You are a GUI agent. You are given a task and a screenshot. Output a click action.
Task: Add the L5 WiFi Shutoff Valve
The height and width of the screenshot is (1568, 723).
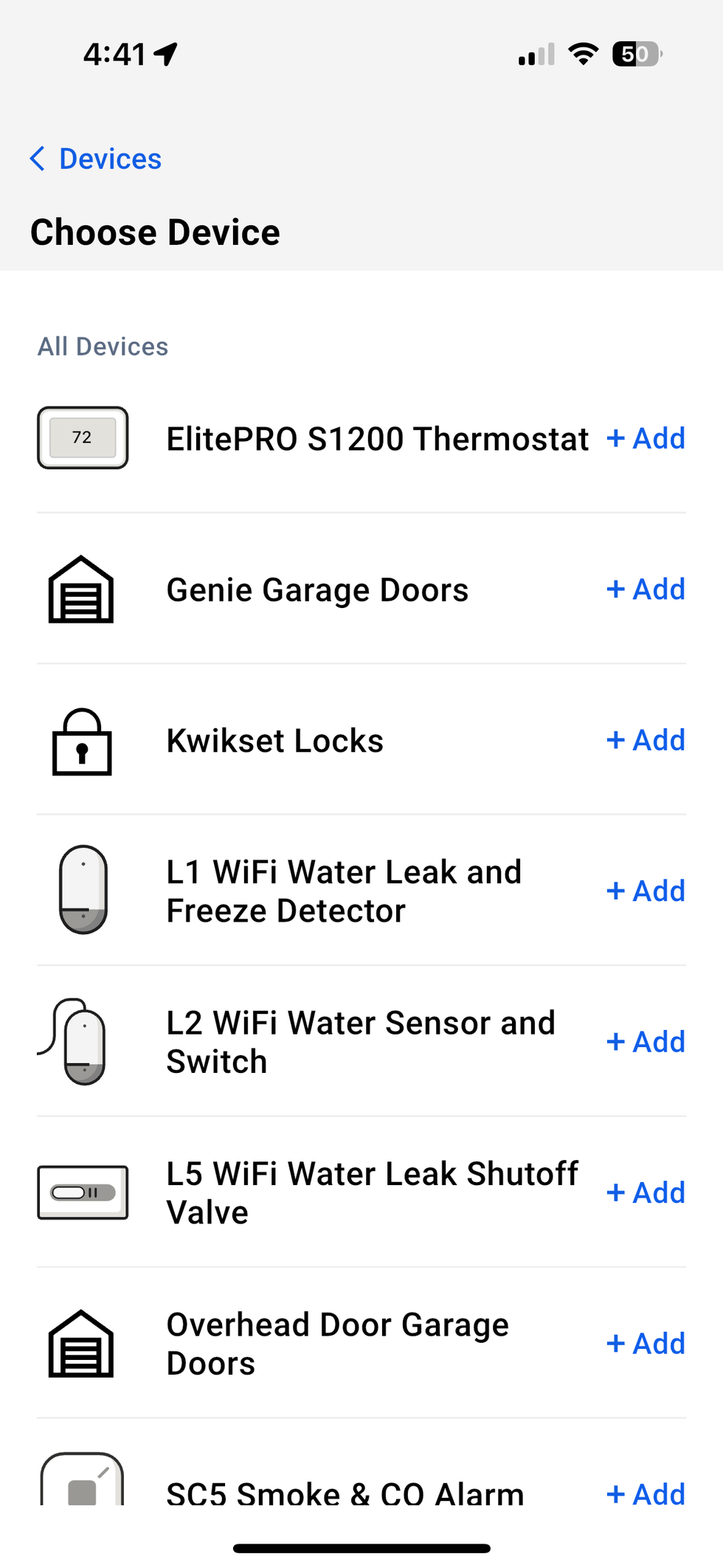point(646,1192)
